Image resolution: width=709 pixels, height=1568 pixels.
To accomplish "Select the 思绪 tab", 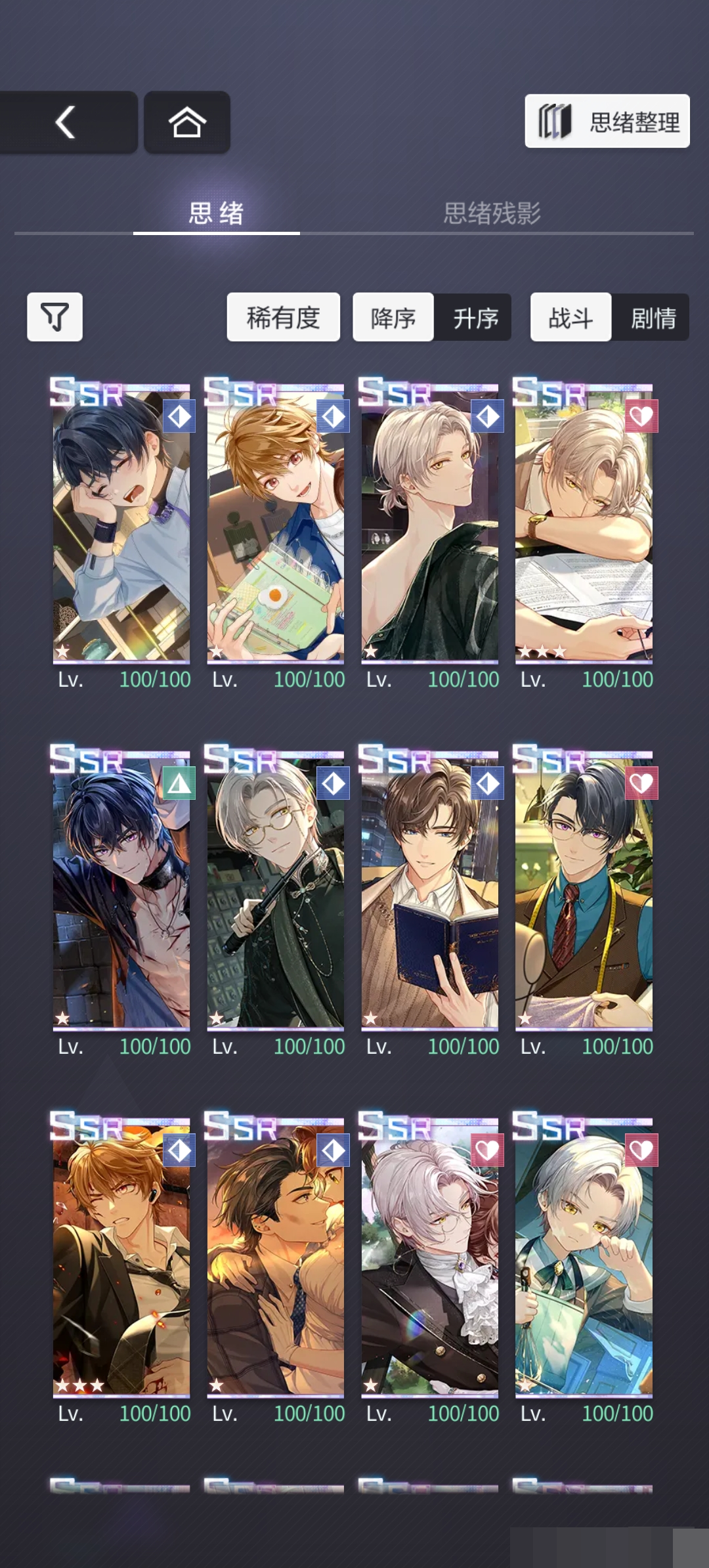I will [217, 213].
